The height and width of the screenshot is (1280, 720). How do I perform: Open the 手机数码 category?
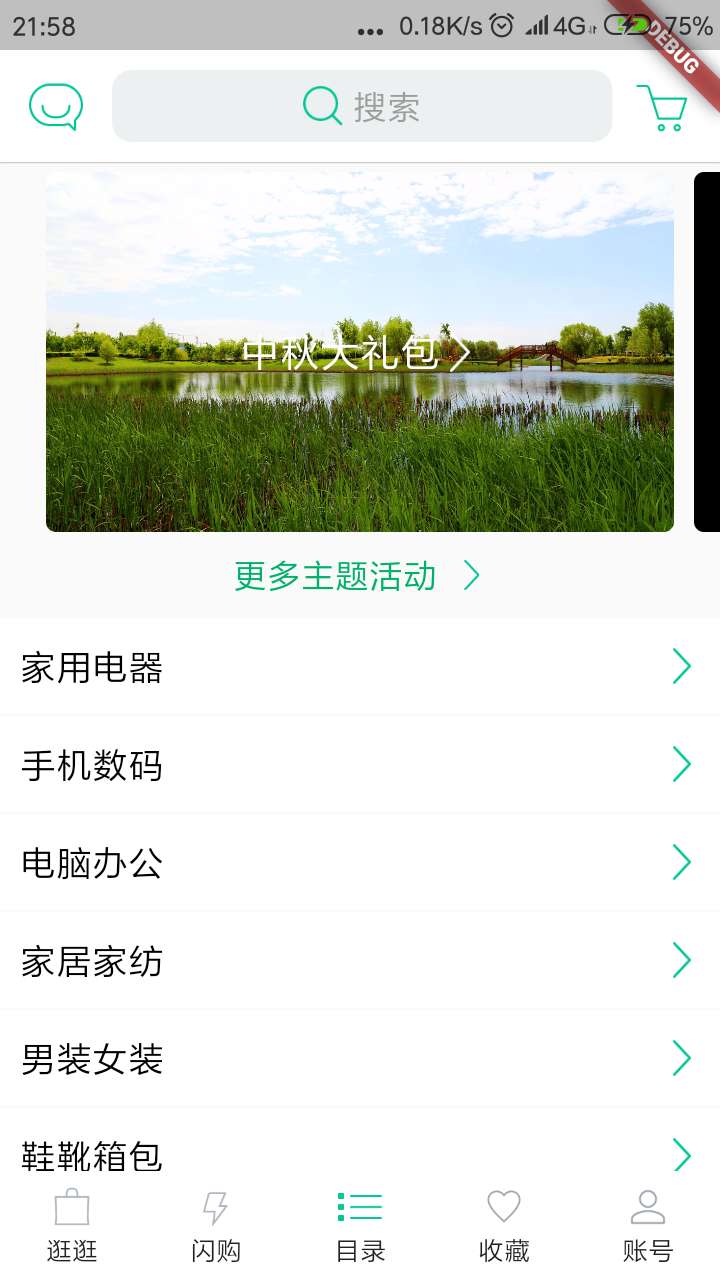360,765
